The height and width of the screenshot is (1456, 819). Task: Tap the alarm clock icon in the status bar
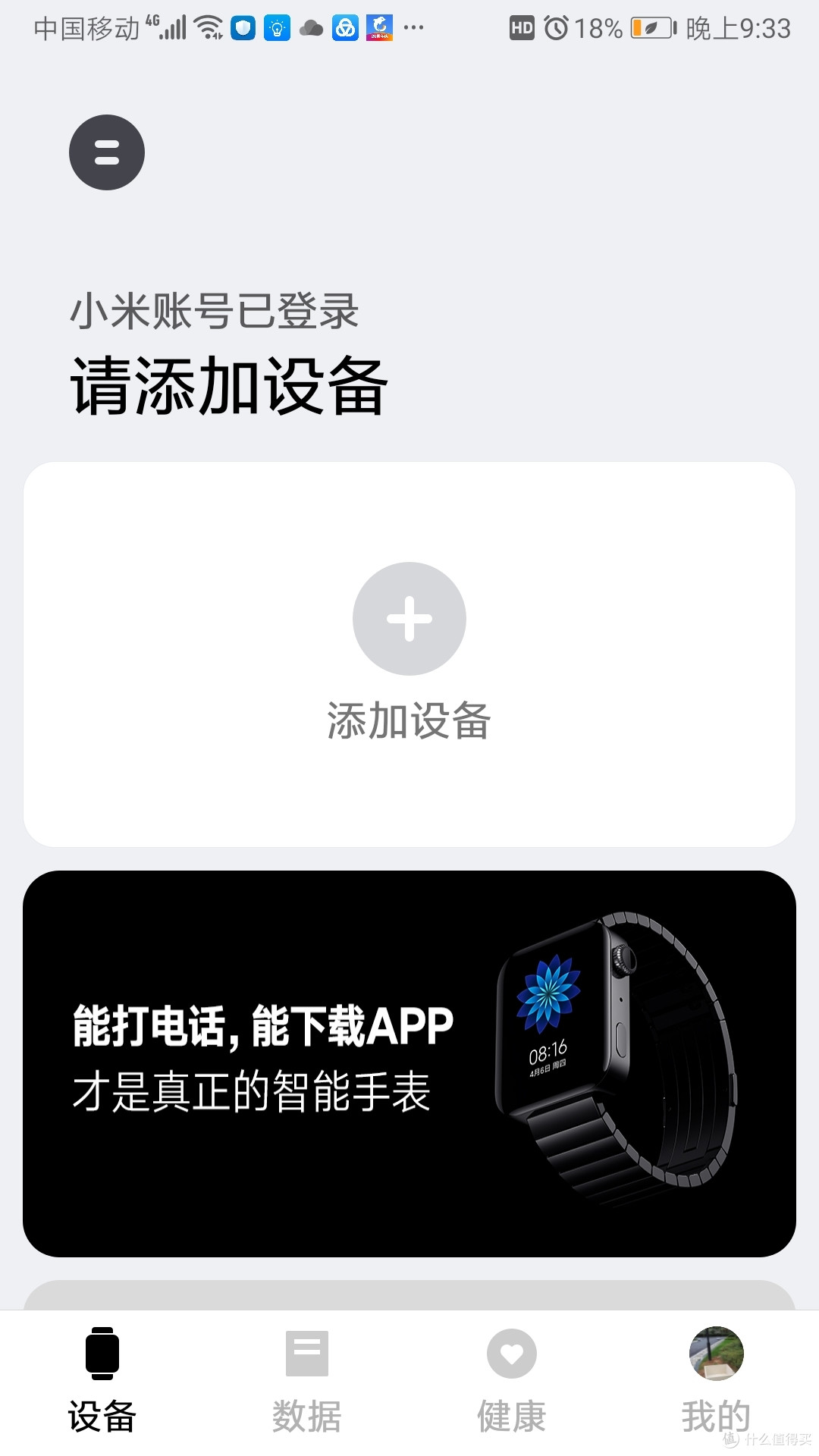tap(557, 28)
